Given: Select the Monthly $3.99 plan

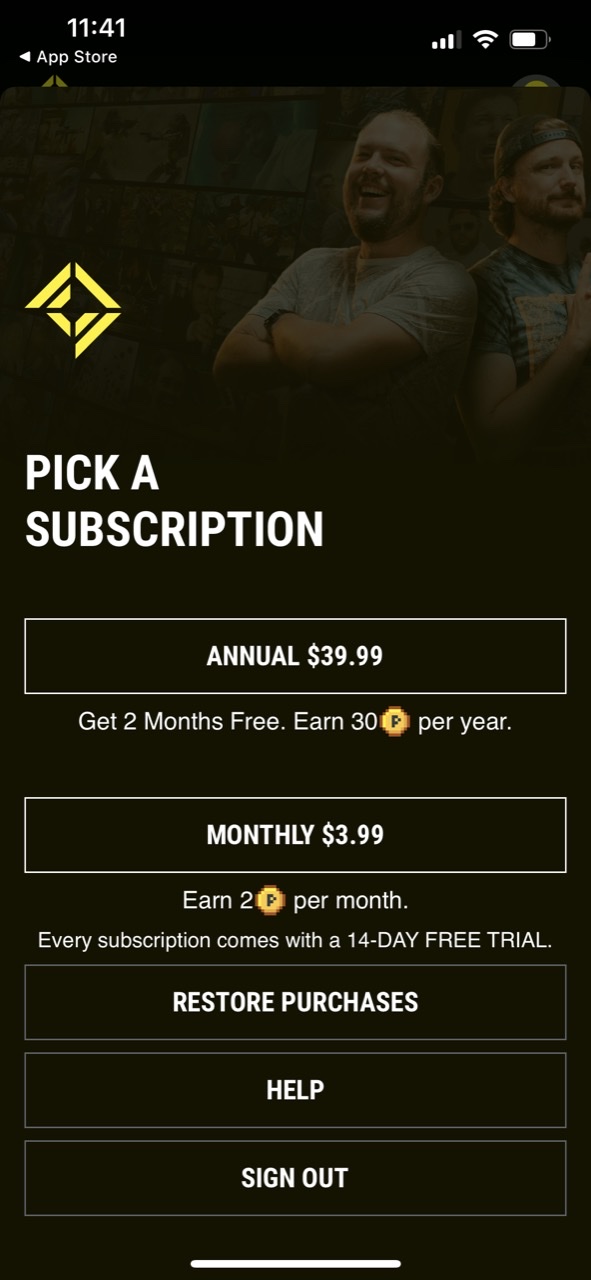Looking at the screenshot, I should (295, 835).
